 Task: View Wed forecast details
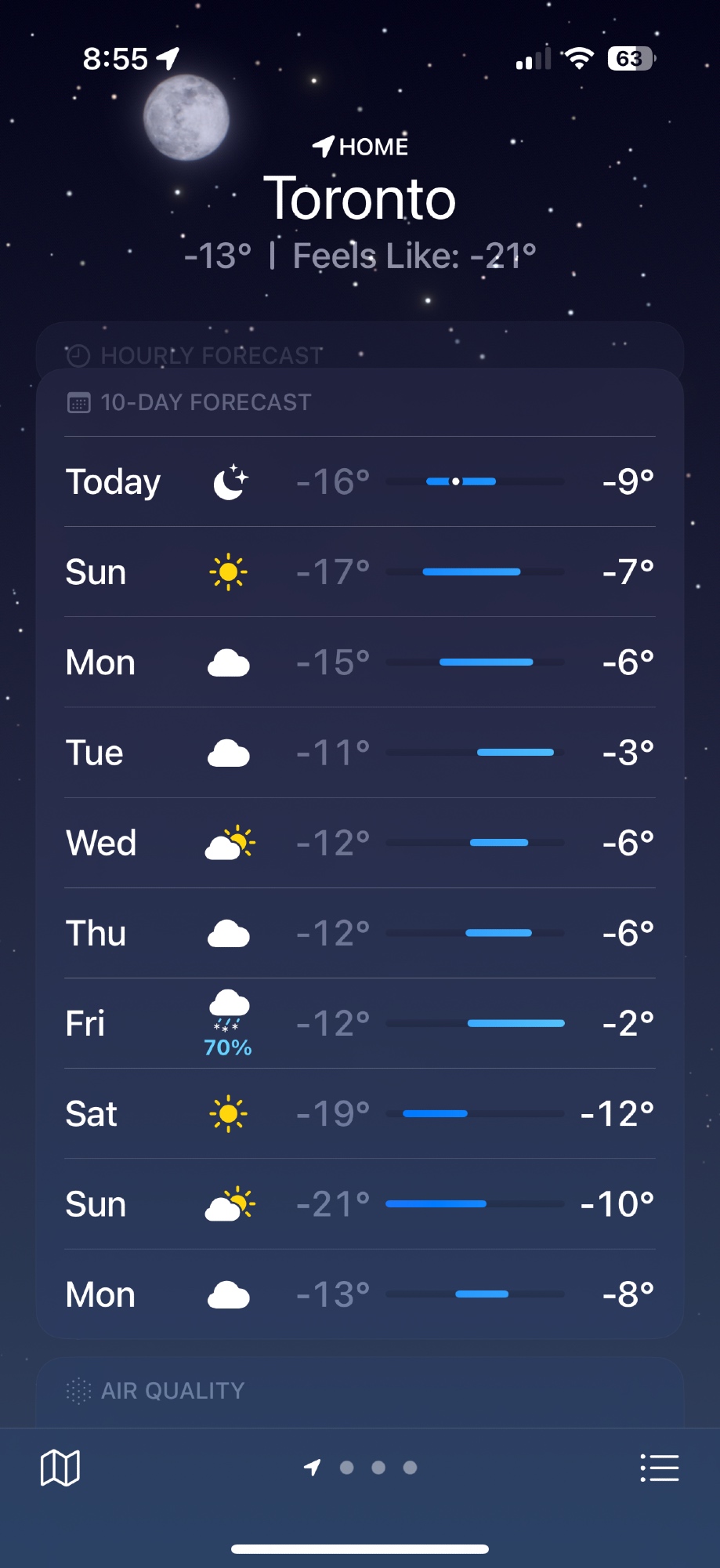(x=360, y=843)
